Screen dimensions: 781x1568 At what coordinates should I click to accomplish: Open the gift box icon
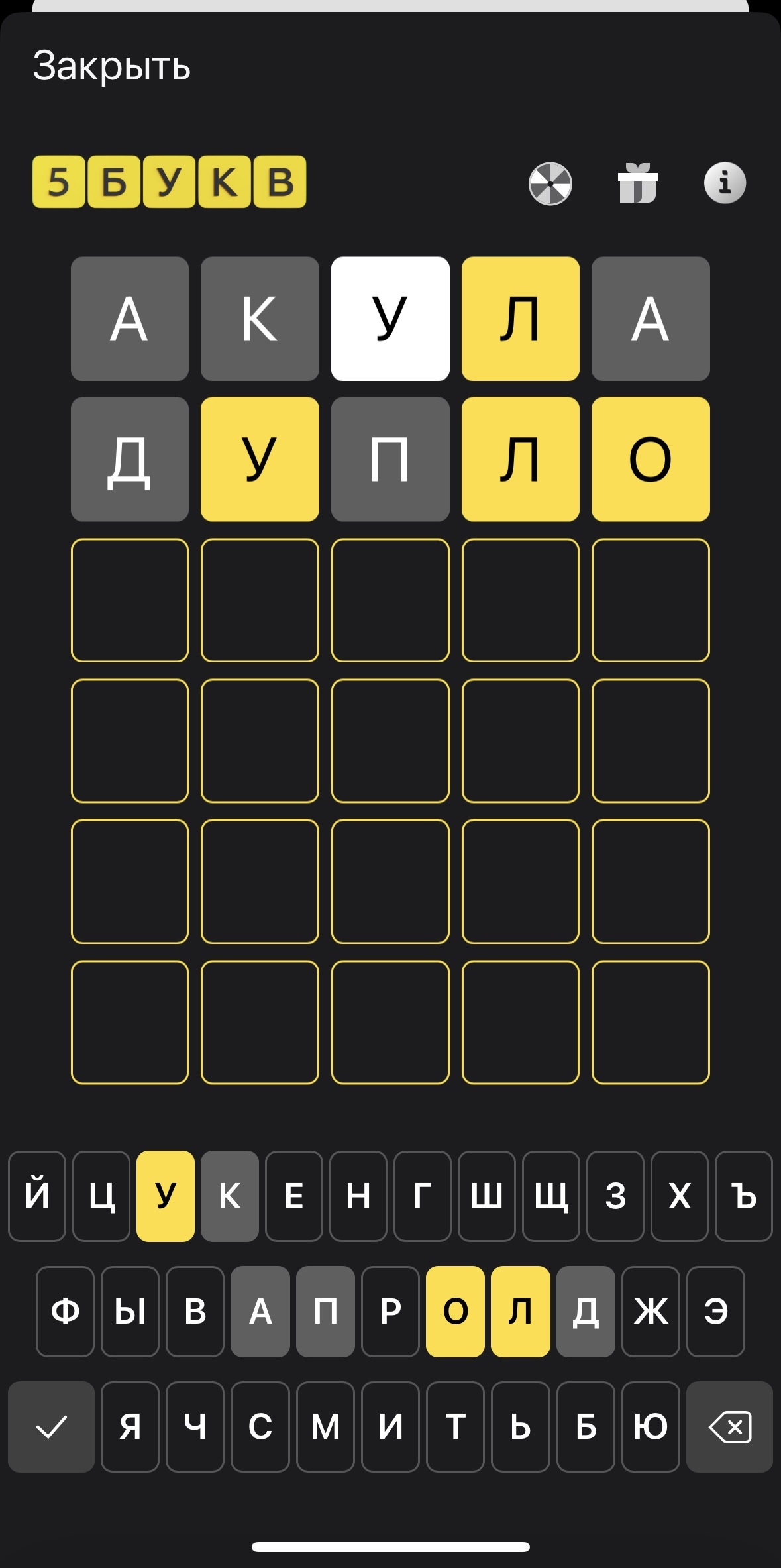[x=637, y=183]
